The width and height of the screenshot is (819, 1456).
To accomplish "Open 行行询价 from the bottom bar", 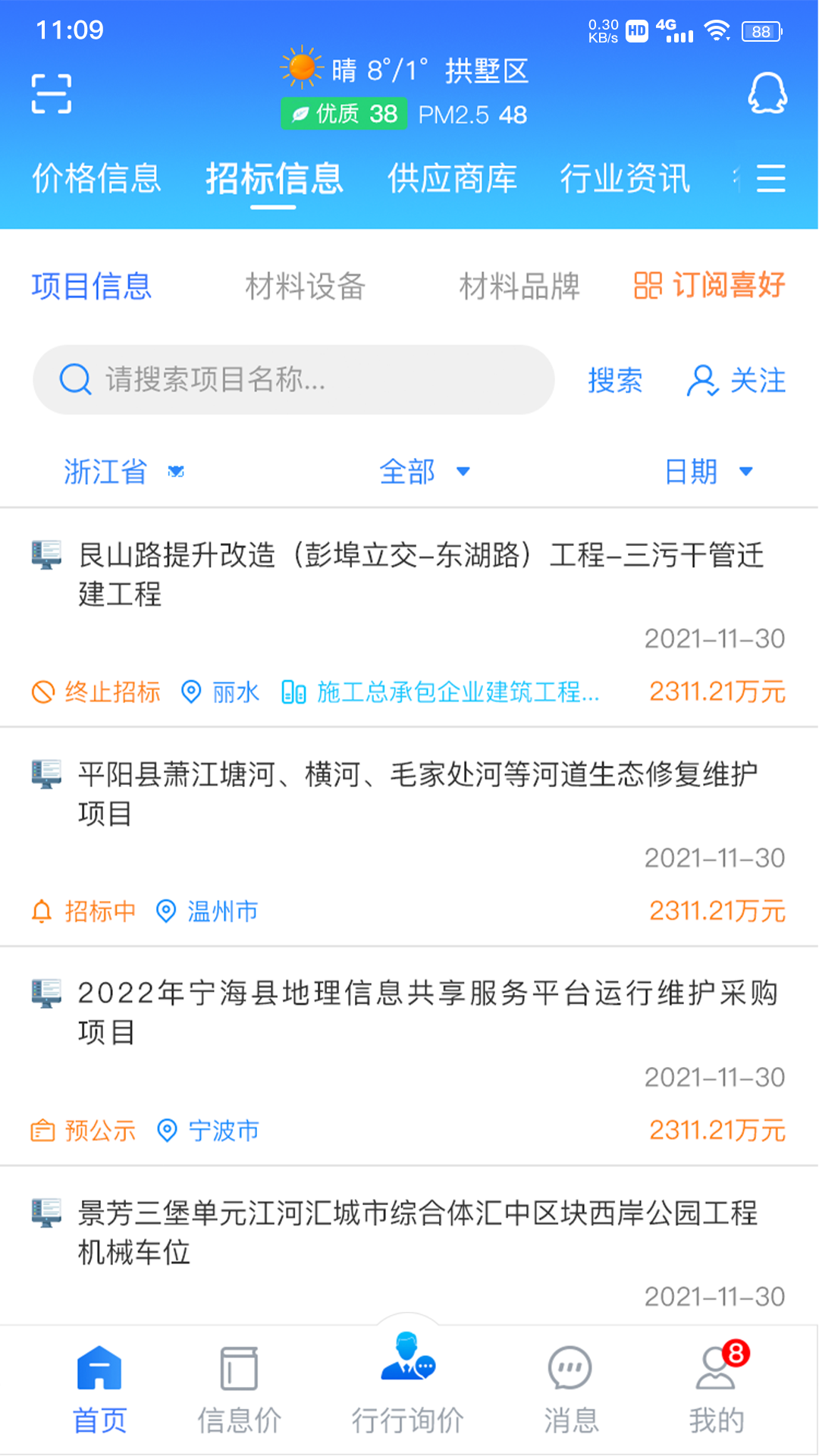I will pyautogui.click(x=408, y=1395).
